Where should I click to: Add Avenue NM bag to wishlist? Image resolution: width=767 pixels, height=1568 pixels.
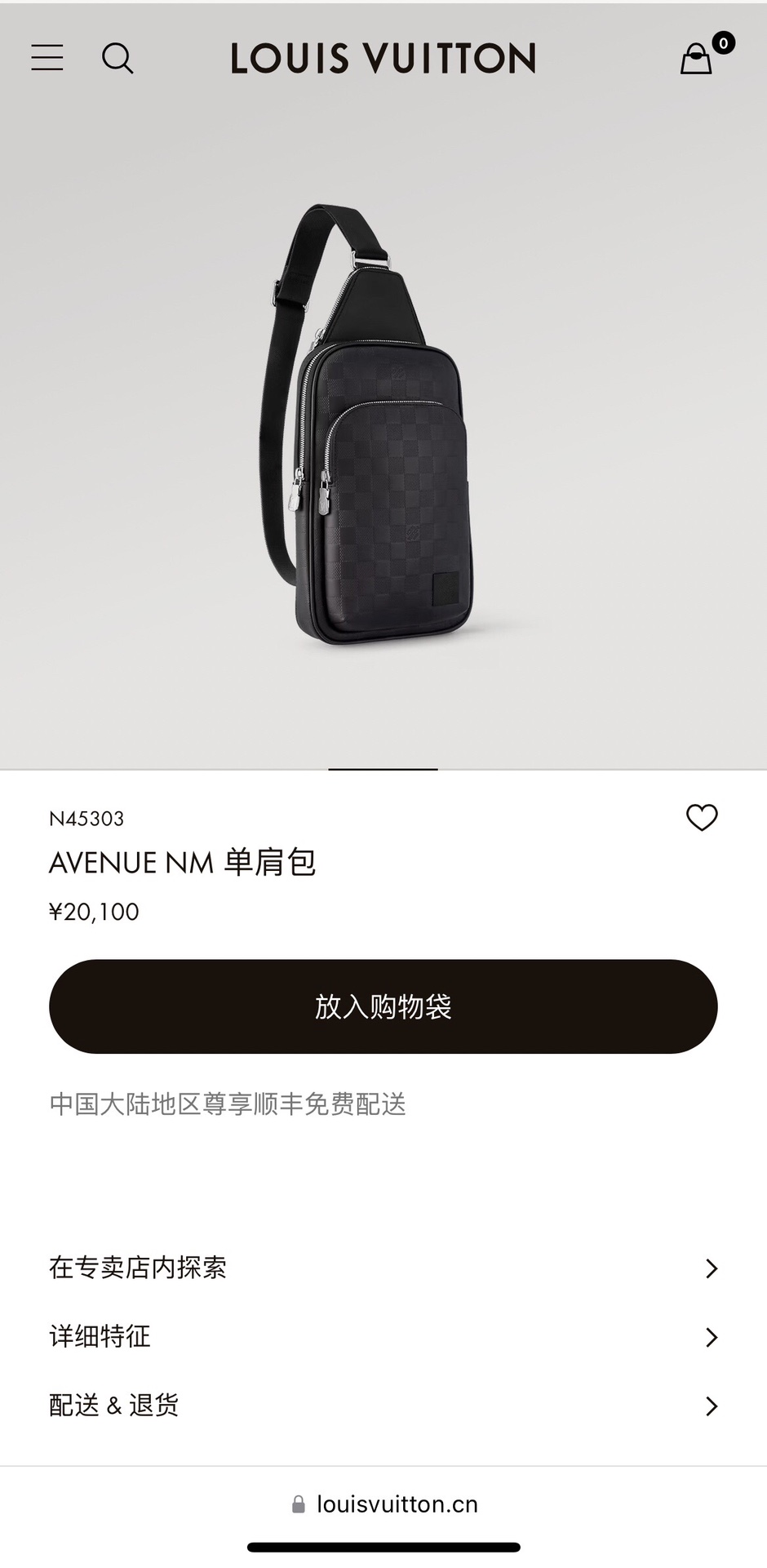click(702, 817)
